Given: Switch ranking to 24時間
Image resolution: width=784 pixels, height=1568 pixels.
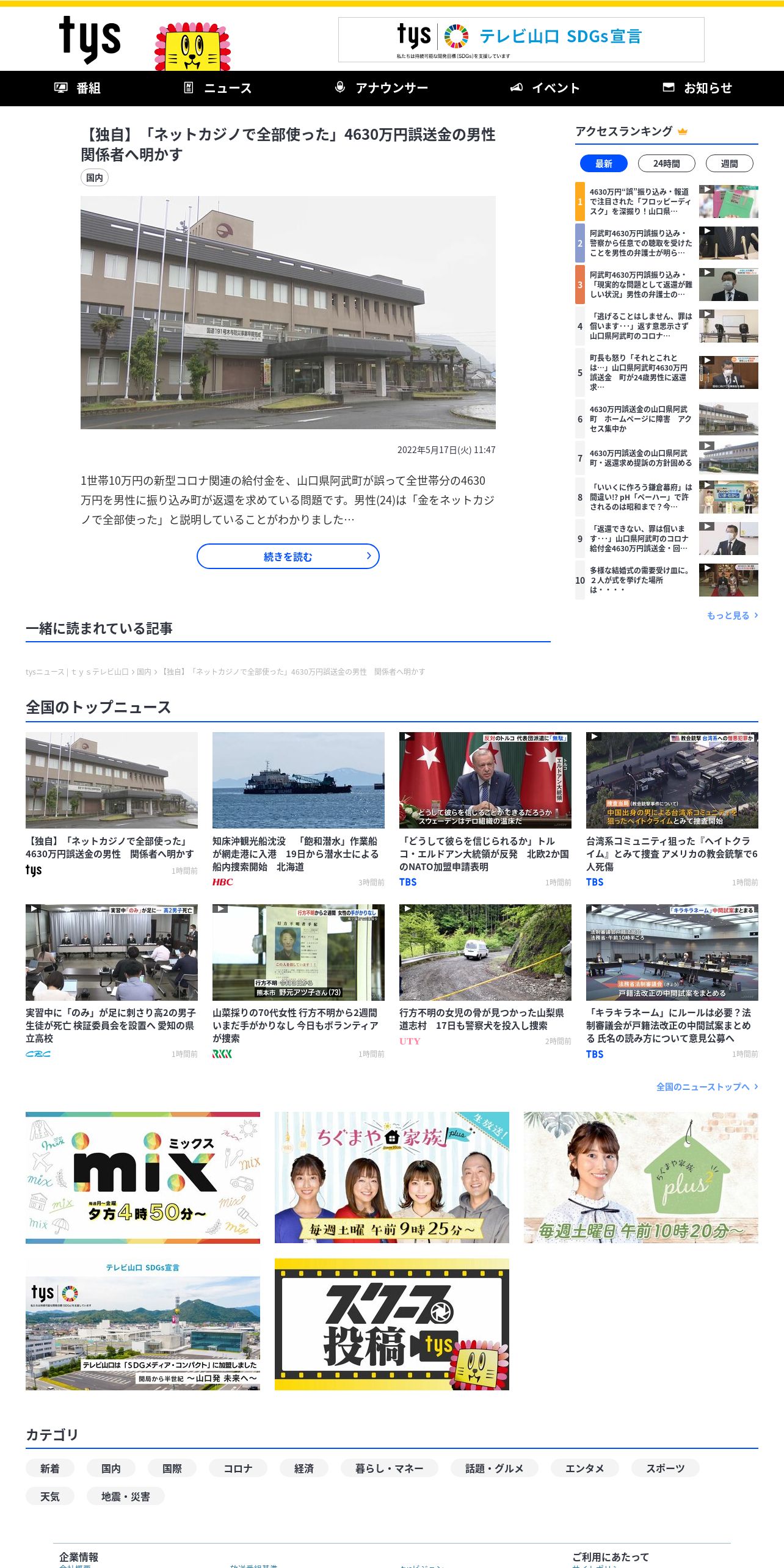Looking at the screenshot, I should pyautogui.click(x=666, y=164).
